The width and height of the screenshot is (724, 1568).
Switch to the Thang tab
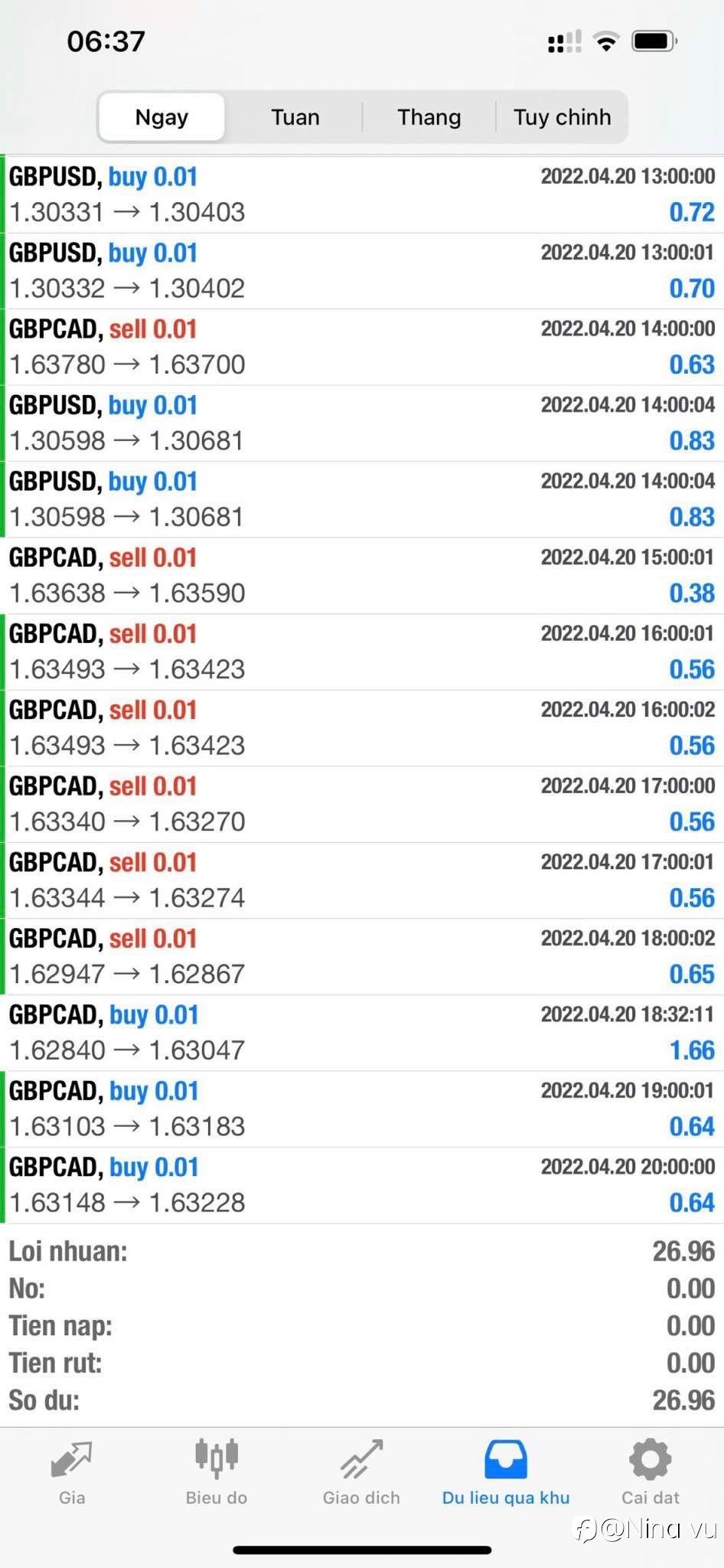click(x=429, y=117)
